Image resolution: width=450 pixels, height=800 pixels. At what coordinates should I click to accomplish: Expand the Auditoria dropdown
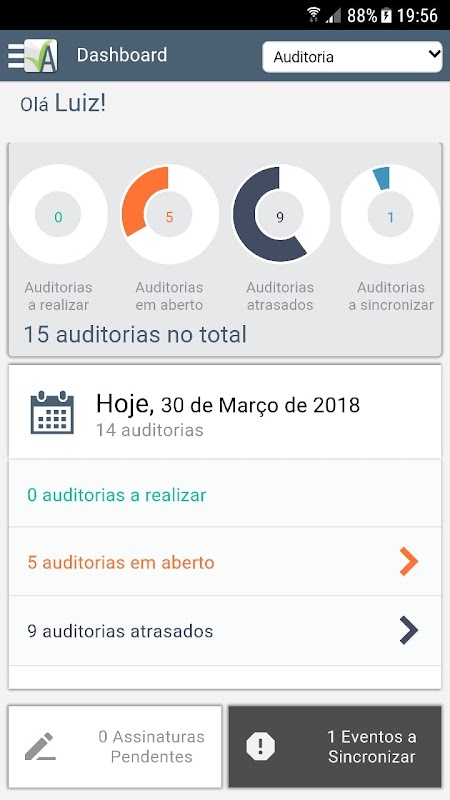pos(352,56)
